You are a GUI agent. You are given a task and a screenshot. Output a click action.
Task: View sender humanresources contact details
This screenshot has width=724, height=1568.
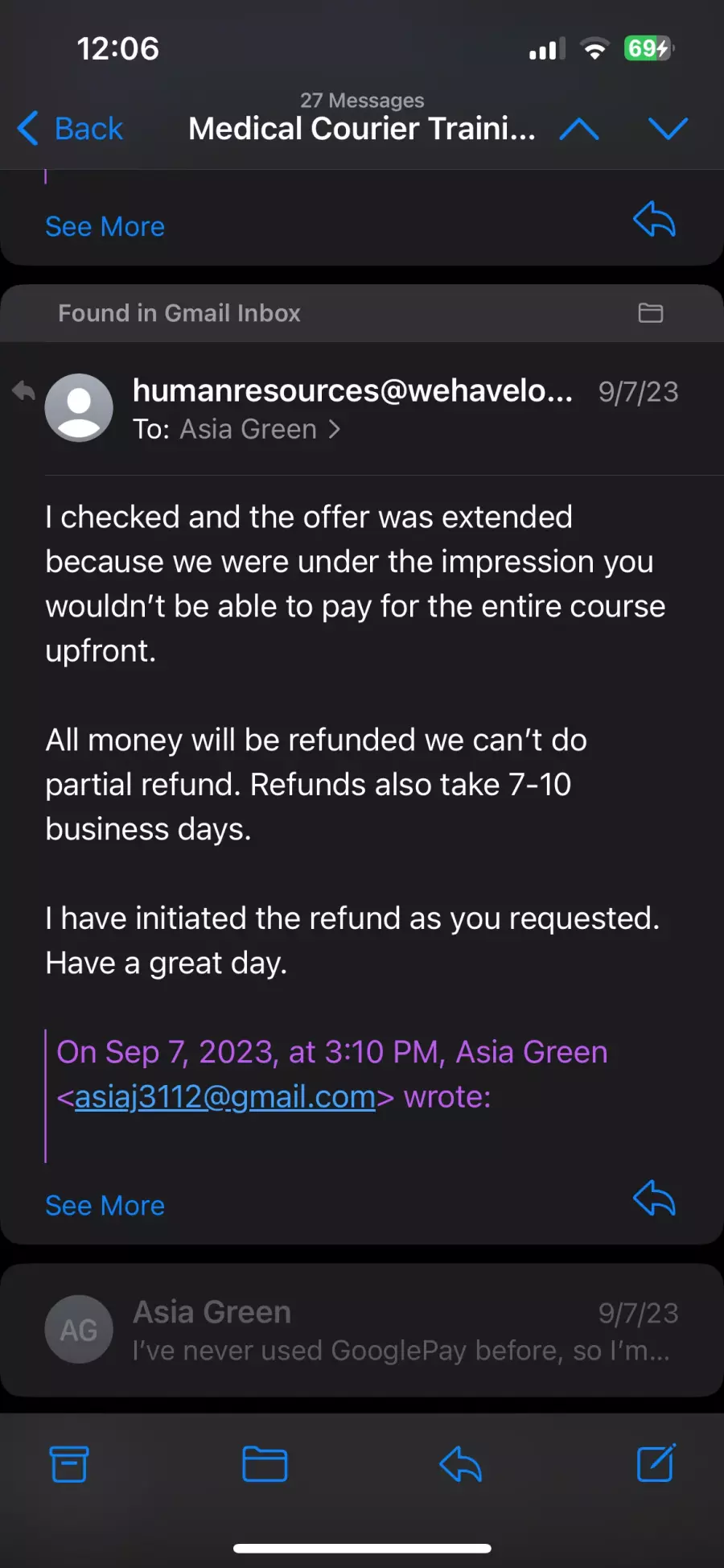point(352,390)
